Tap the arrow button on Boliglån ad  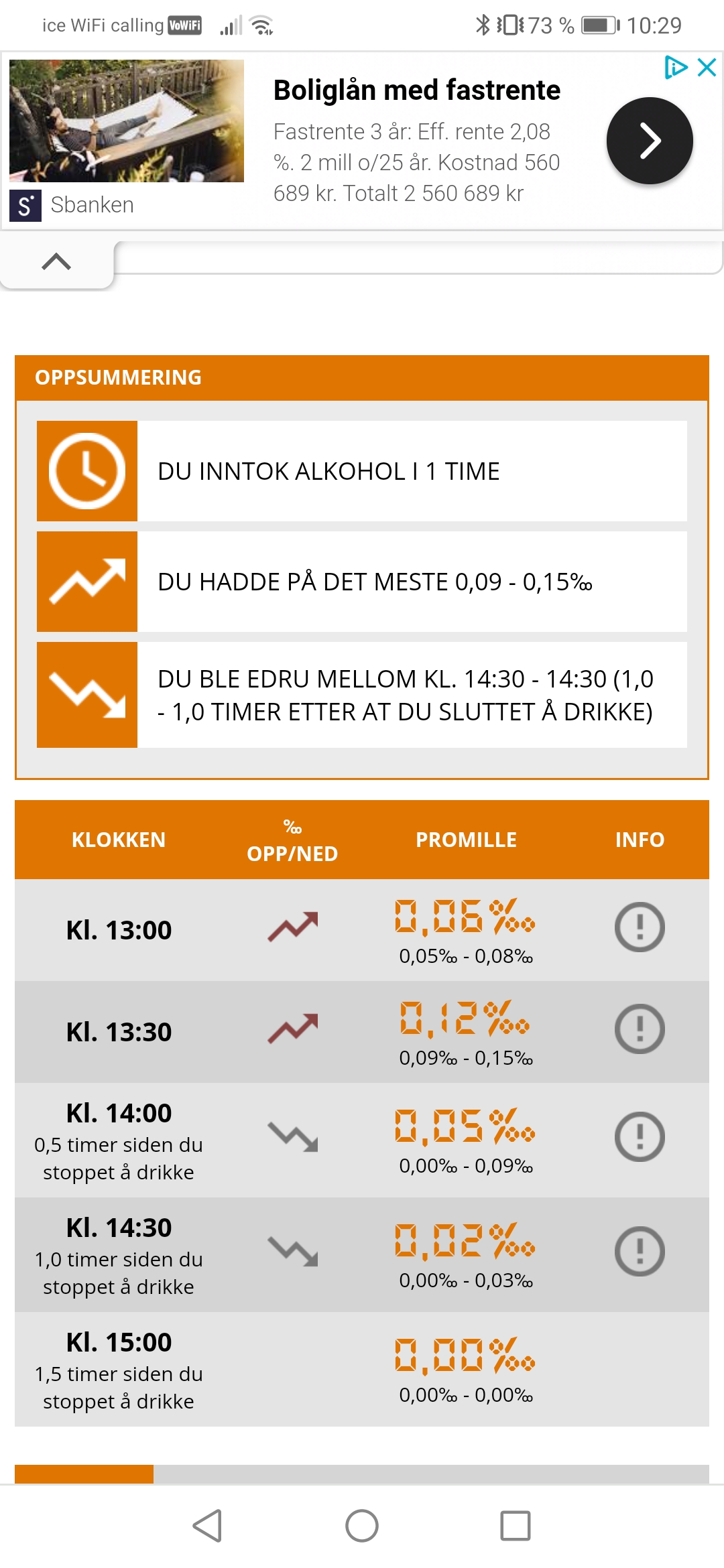[650, 141]
